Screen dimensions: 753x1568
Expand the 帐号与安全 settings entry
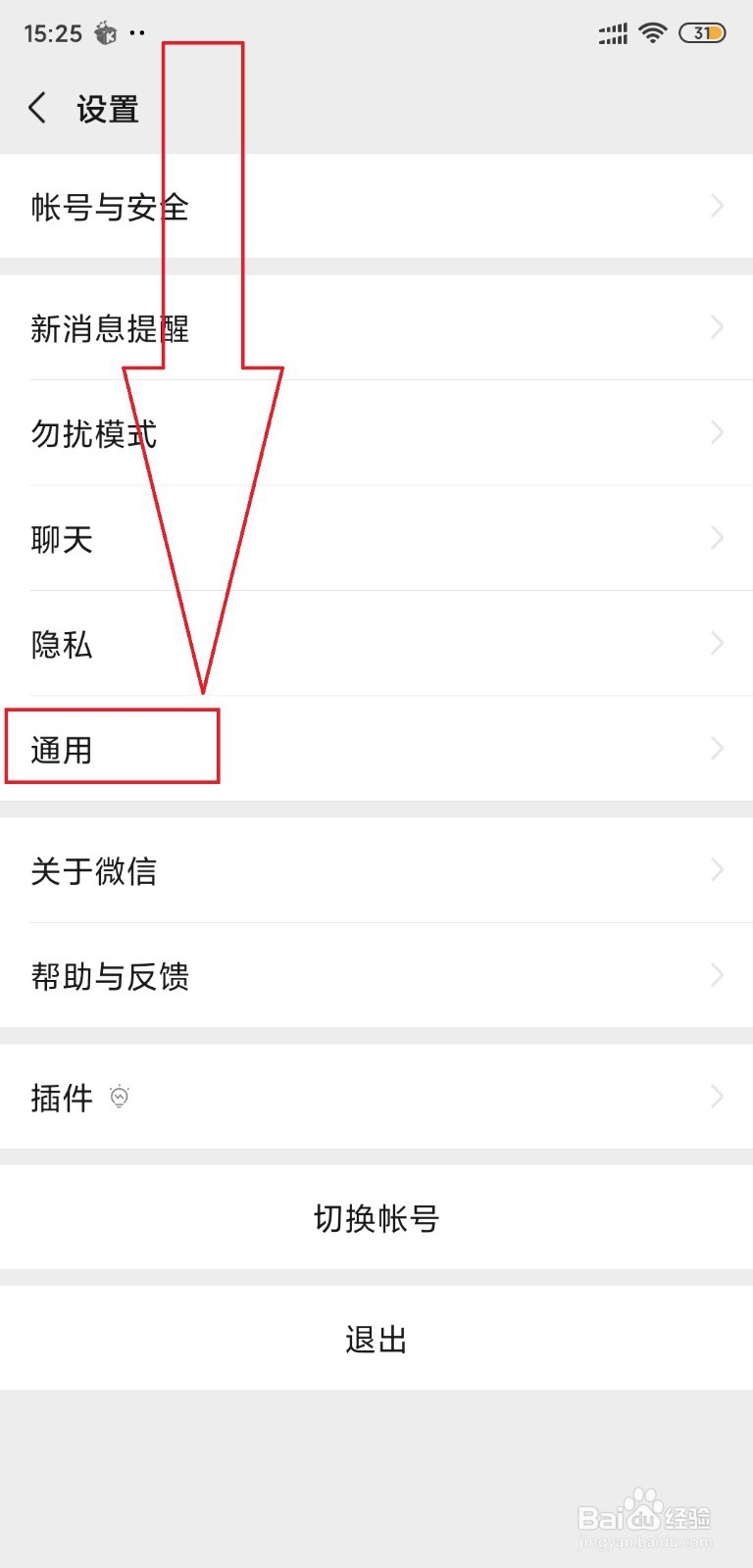click(x=376, y=207)
